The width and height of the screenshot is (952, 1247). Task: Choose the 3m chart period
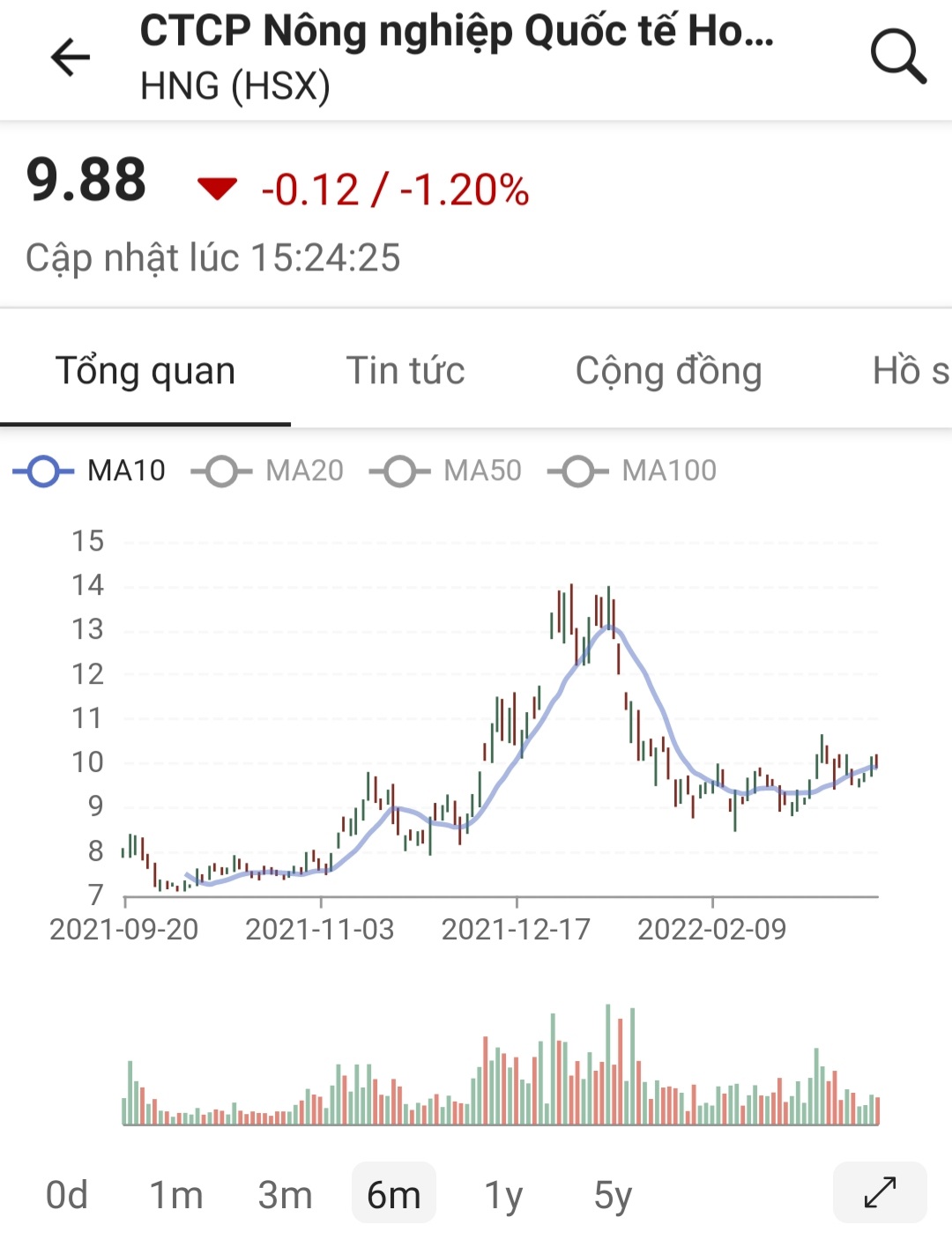coord(285,1195)
